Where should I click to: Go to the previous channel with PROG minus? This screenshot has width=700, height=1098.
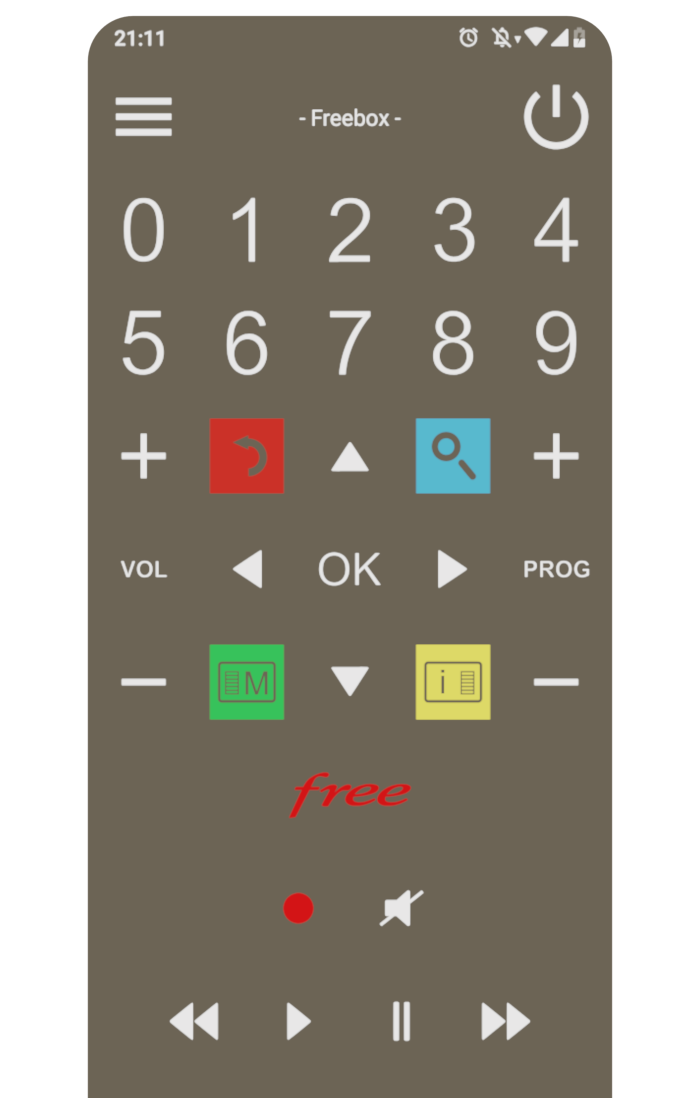556,683
